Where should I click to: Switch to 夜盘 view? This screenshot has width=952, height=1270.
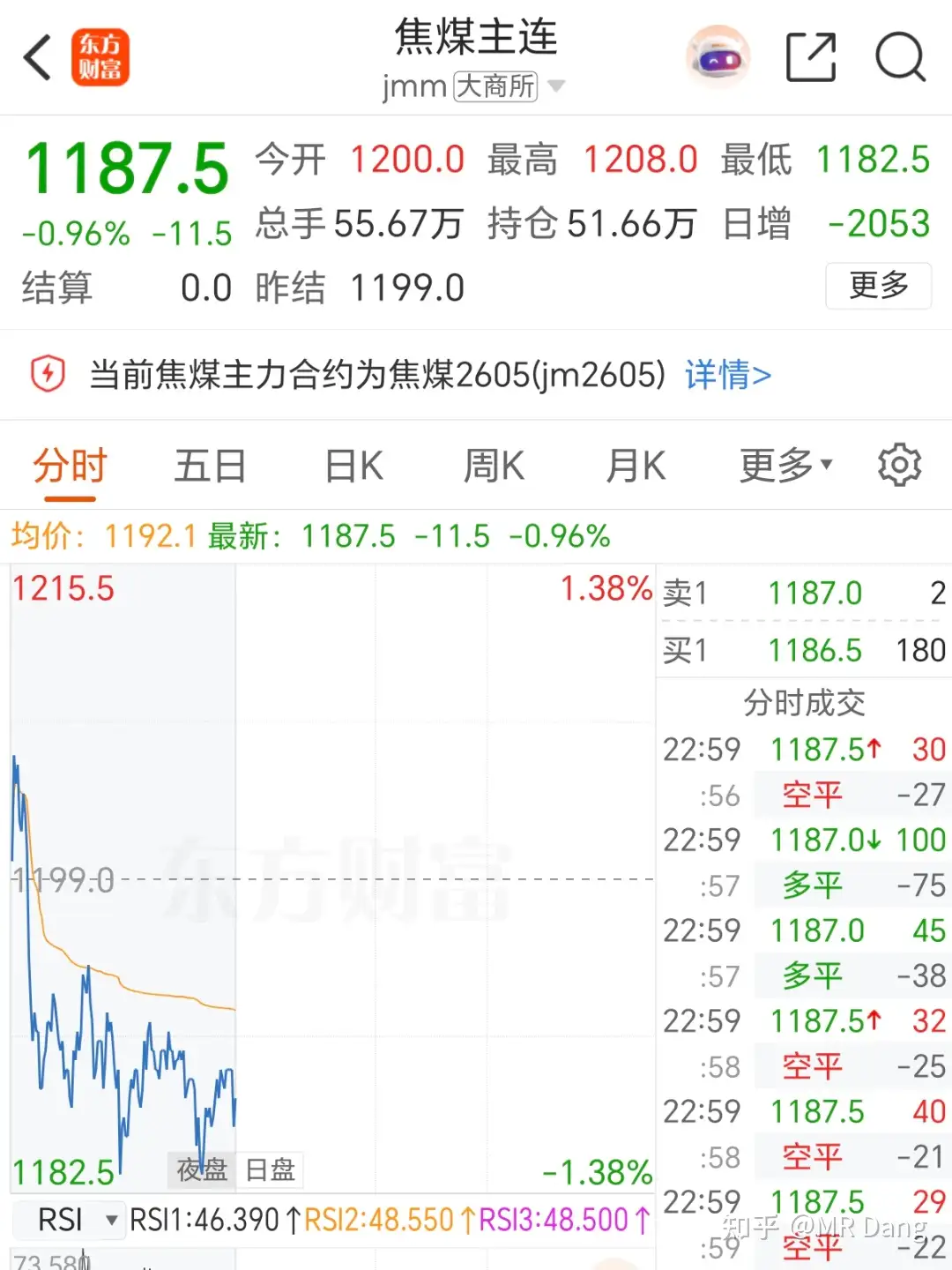tap(201, 1169)
